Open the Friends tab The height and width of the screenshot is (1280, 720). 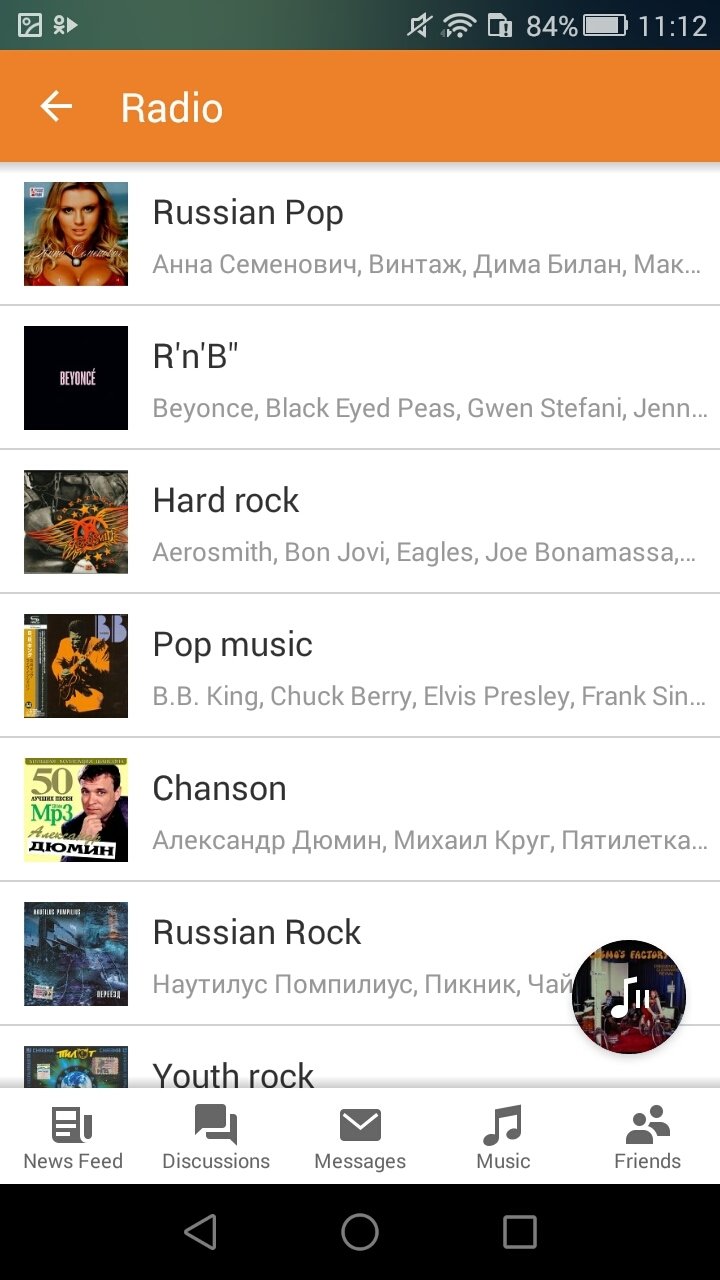click(647, 1137)
